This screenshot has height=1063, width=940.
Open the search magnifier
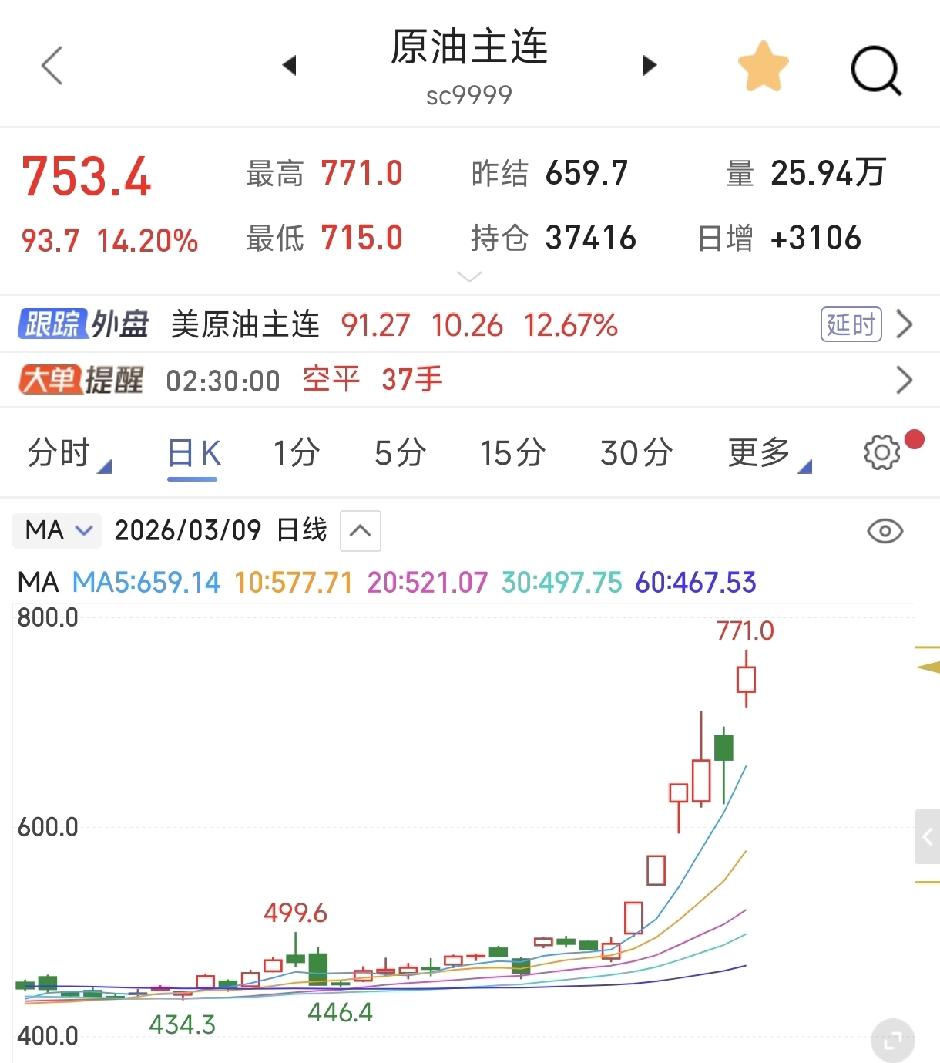point(875,69)
